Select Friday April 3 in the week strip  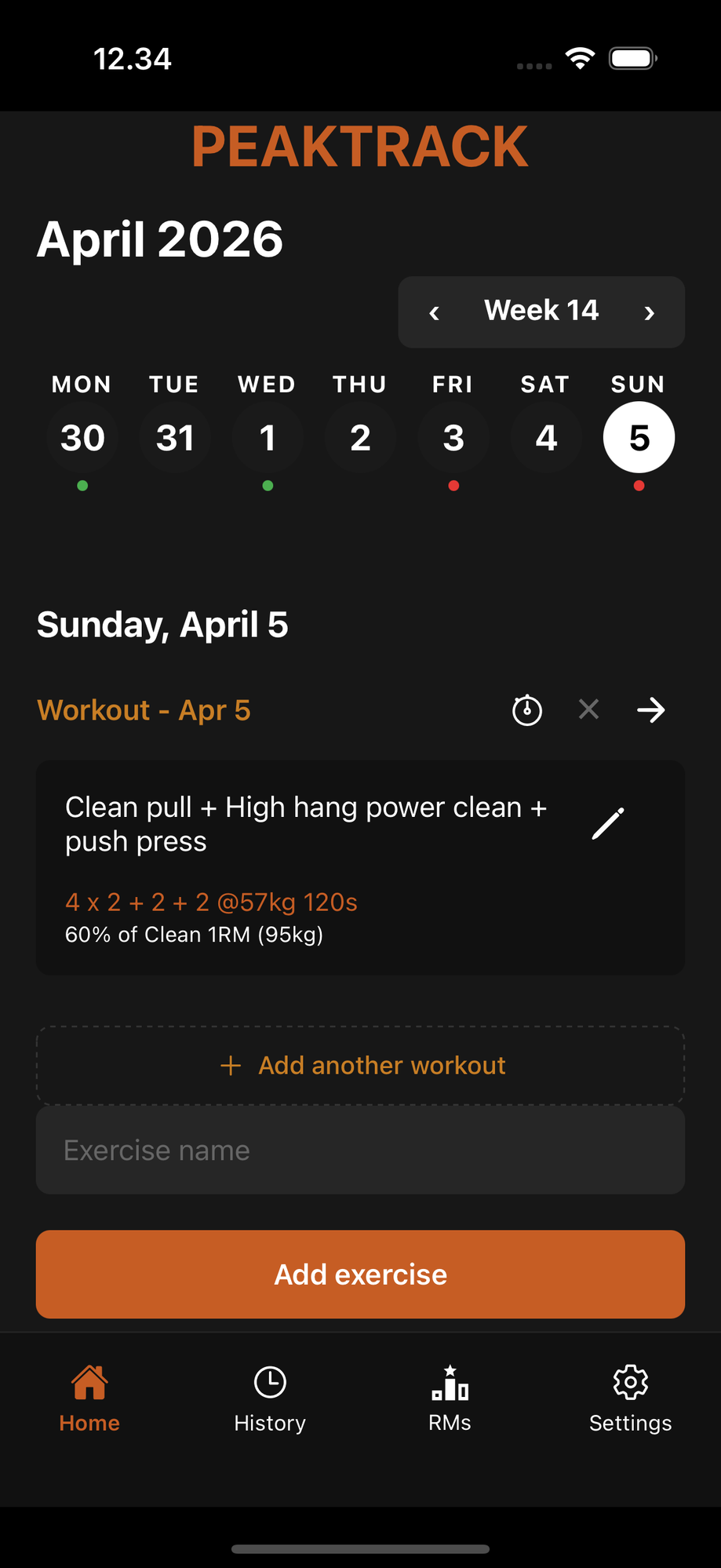(453, 437)
